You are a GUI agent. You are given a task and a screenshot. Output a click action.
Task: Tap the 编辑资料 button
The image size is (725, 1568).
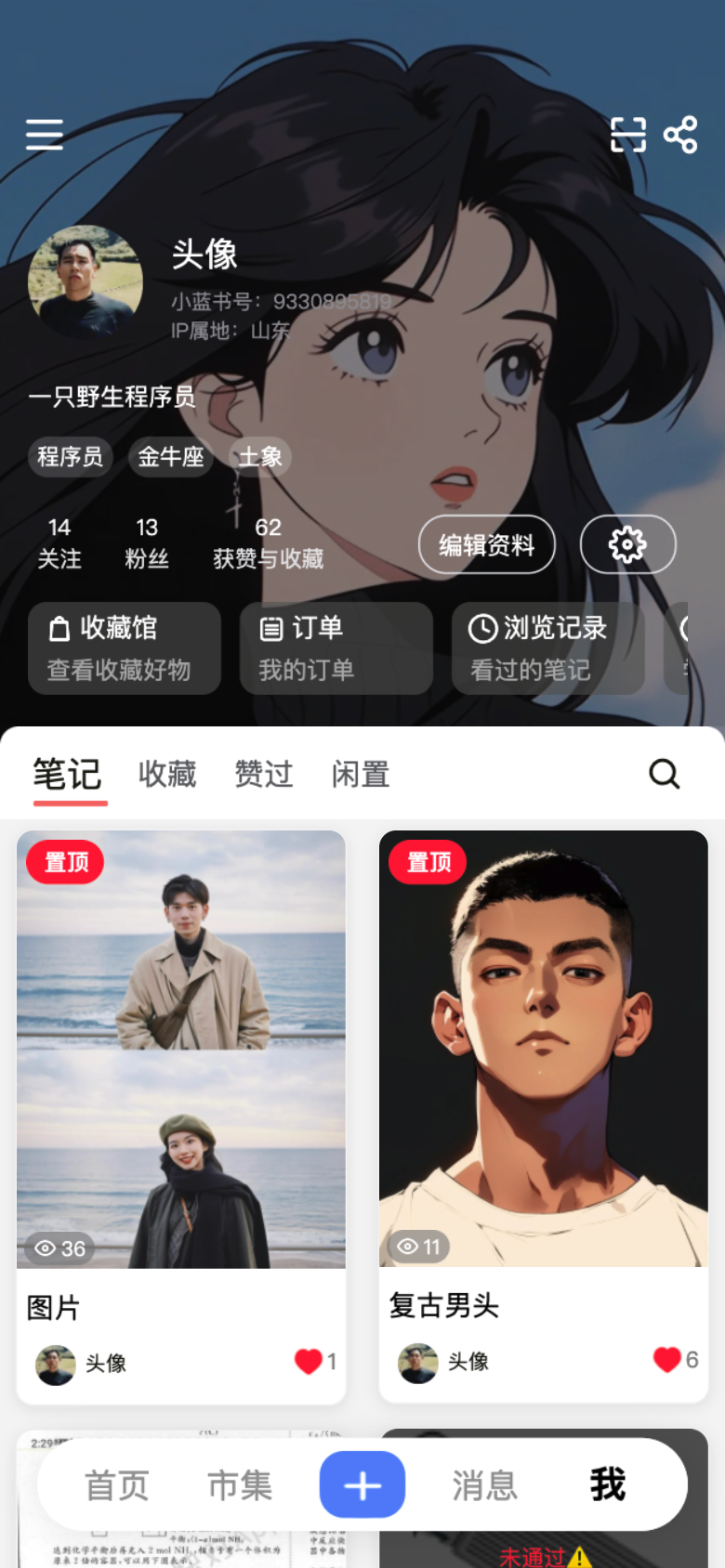pyautogui.click(x=486, y=544)
